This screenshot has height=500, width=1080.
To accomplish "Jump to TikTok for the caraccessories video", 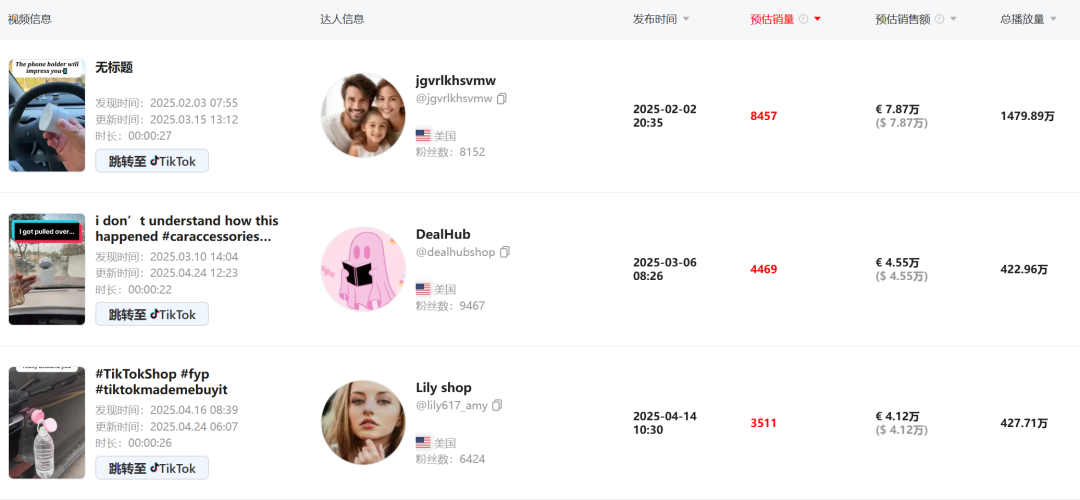I will [152, 314].
